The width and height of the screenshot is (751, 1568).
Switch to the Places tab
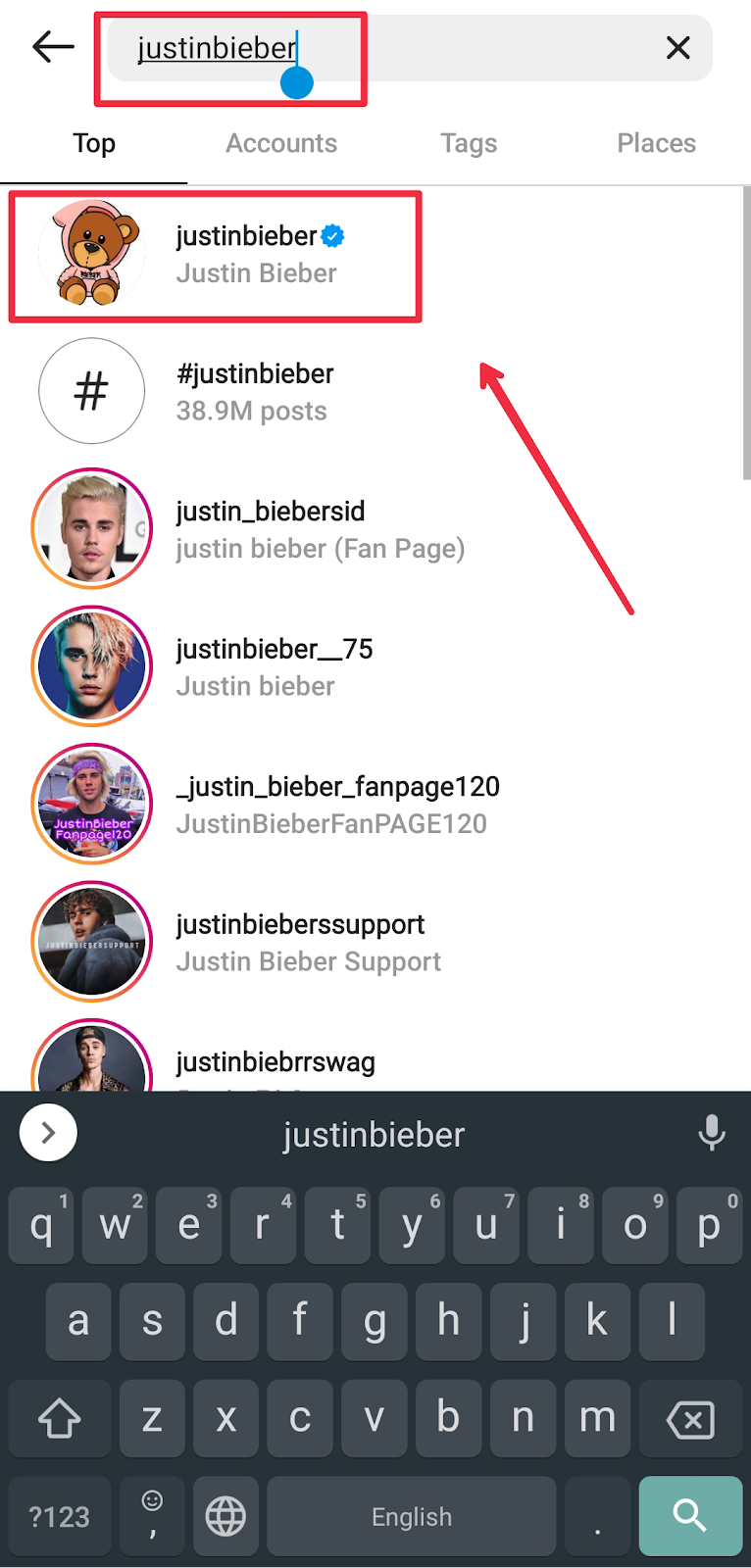click(x=656, y=143)
